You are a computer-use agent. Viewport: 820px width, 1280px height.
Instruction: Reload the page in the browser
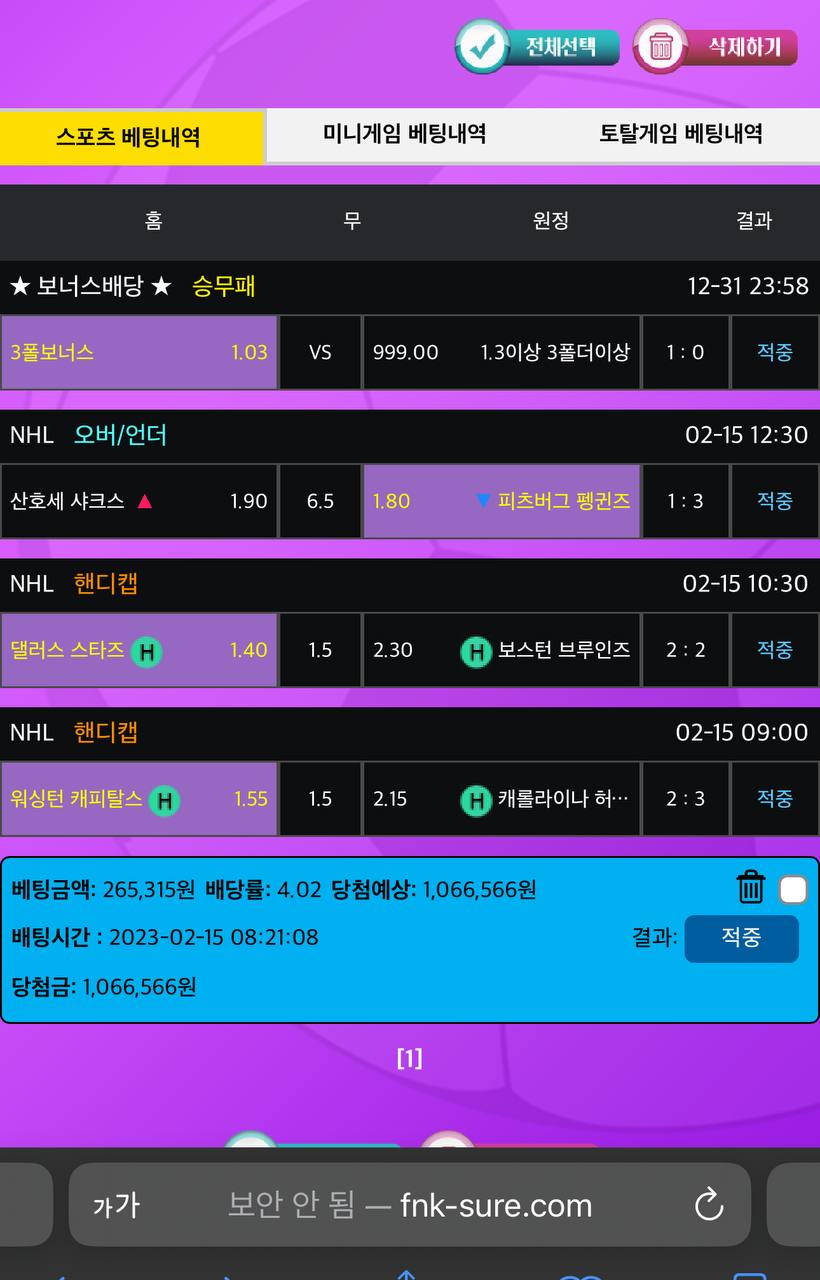708,1204
